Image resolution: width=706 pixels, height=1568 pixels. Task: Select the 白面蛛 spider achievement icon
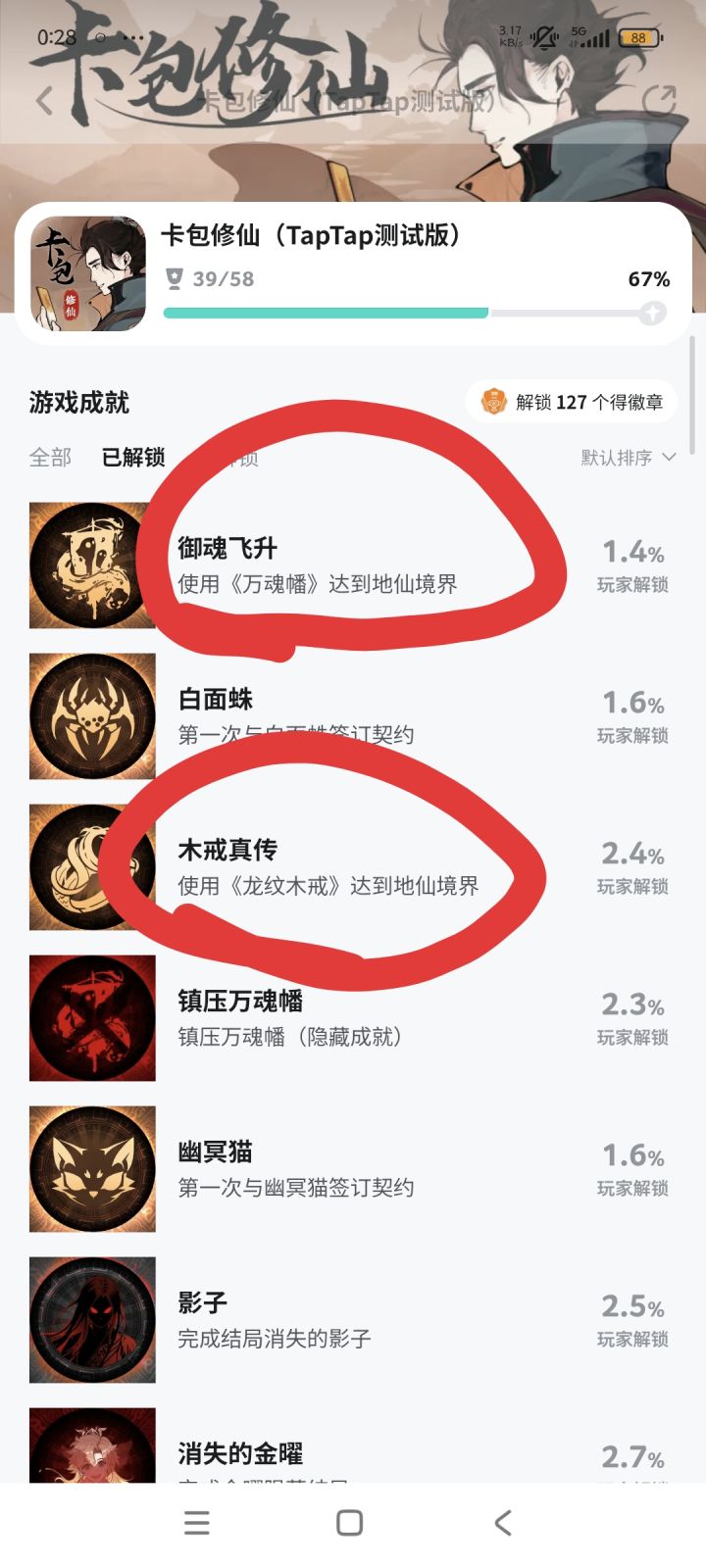tap(92, 716)
